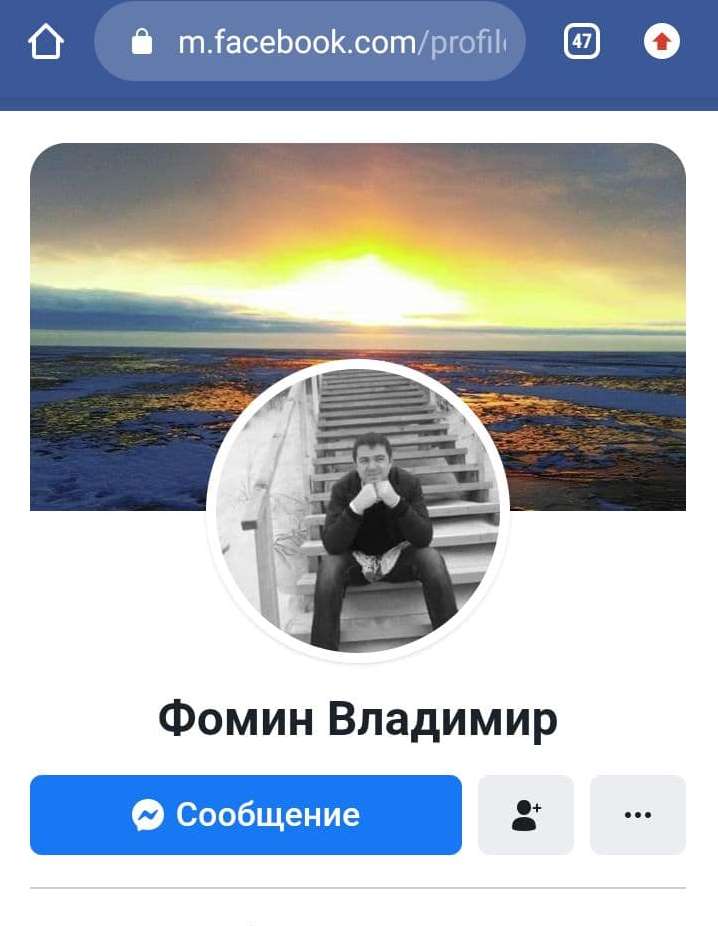The height and width of the screenshot is (926, 718).
Task: Send a message via the Сообщение button
Action: (246, 815)
